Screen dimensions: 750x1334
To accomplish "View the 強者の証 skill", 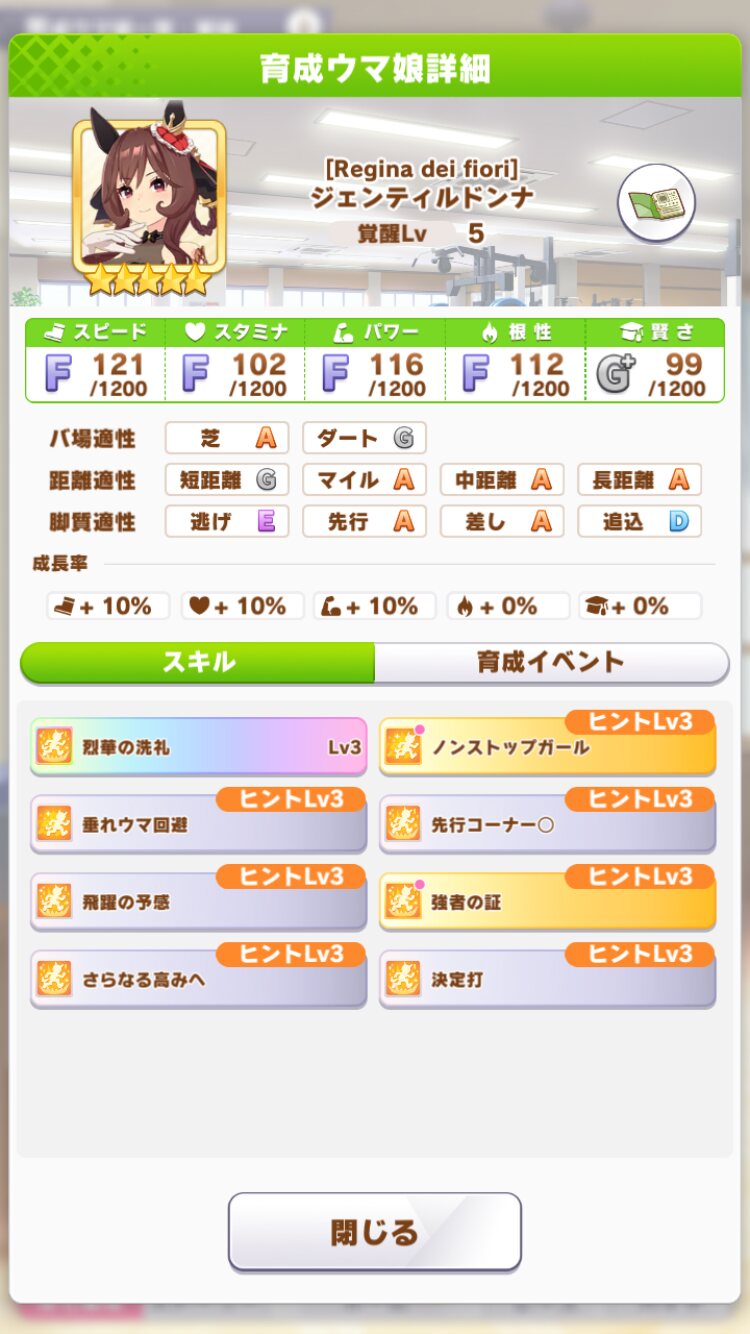I will [547, 903].
